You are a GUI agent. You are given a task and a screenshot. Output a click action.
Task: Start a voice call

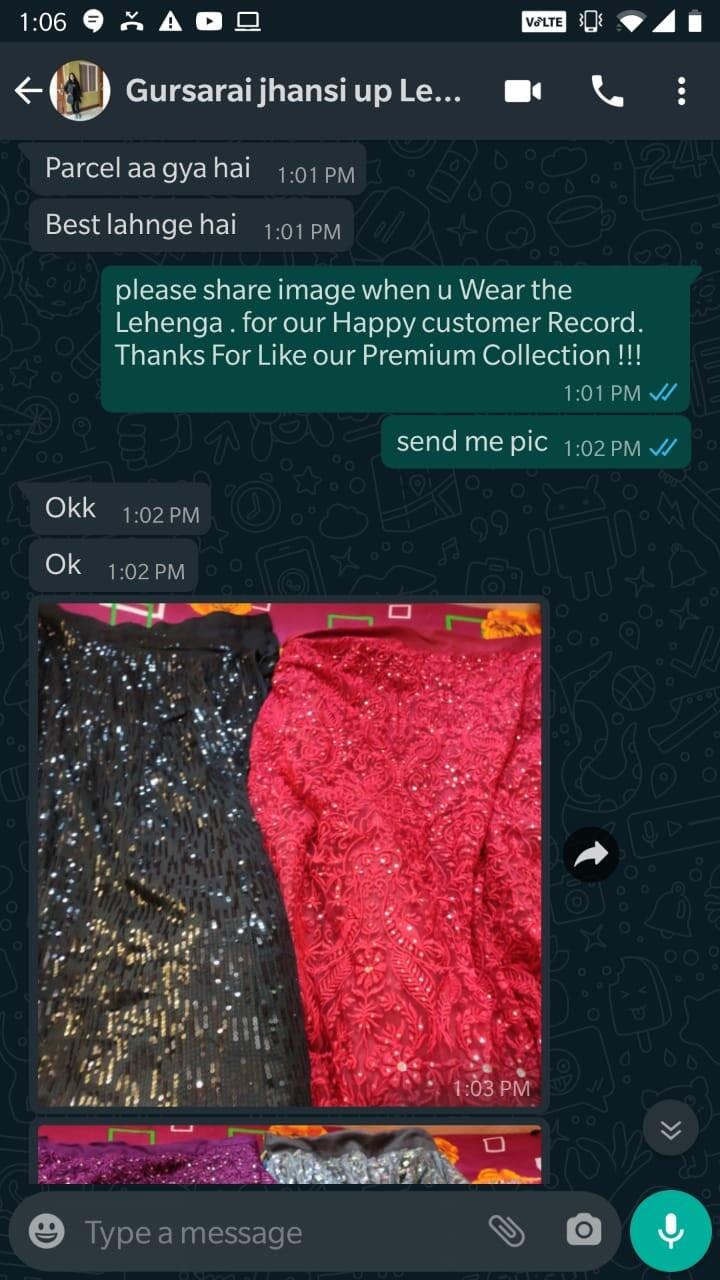coord(606,92)
